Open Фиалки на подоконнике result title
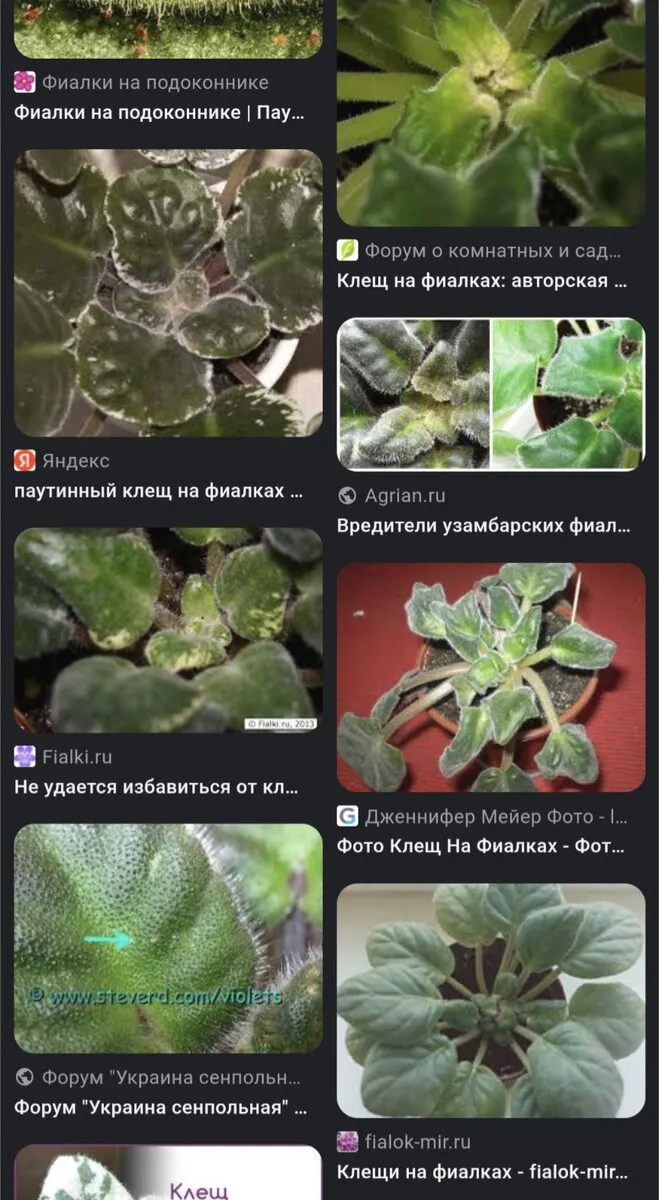This screenshot has height=1200, width=659. [159, 113]
